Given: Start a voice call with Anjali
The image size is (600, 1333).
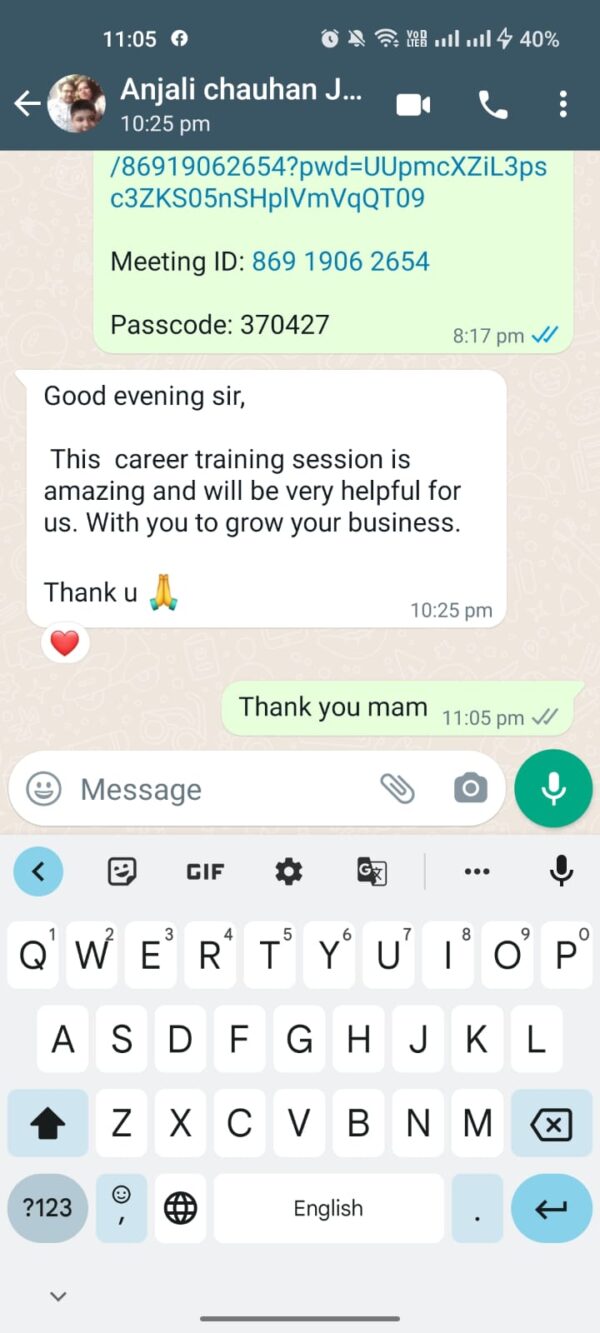Looking at the screenshot, I should [492, 104].
